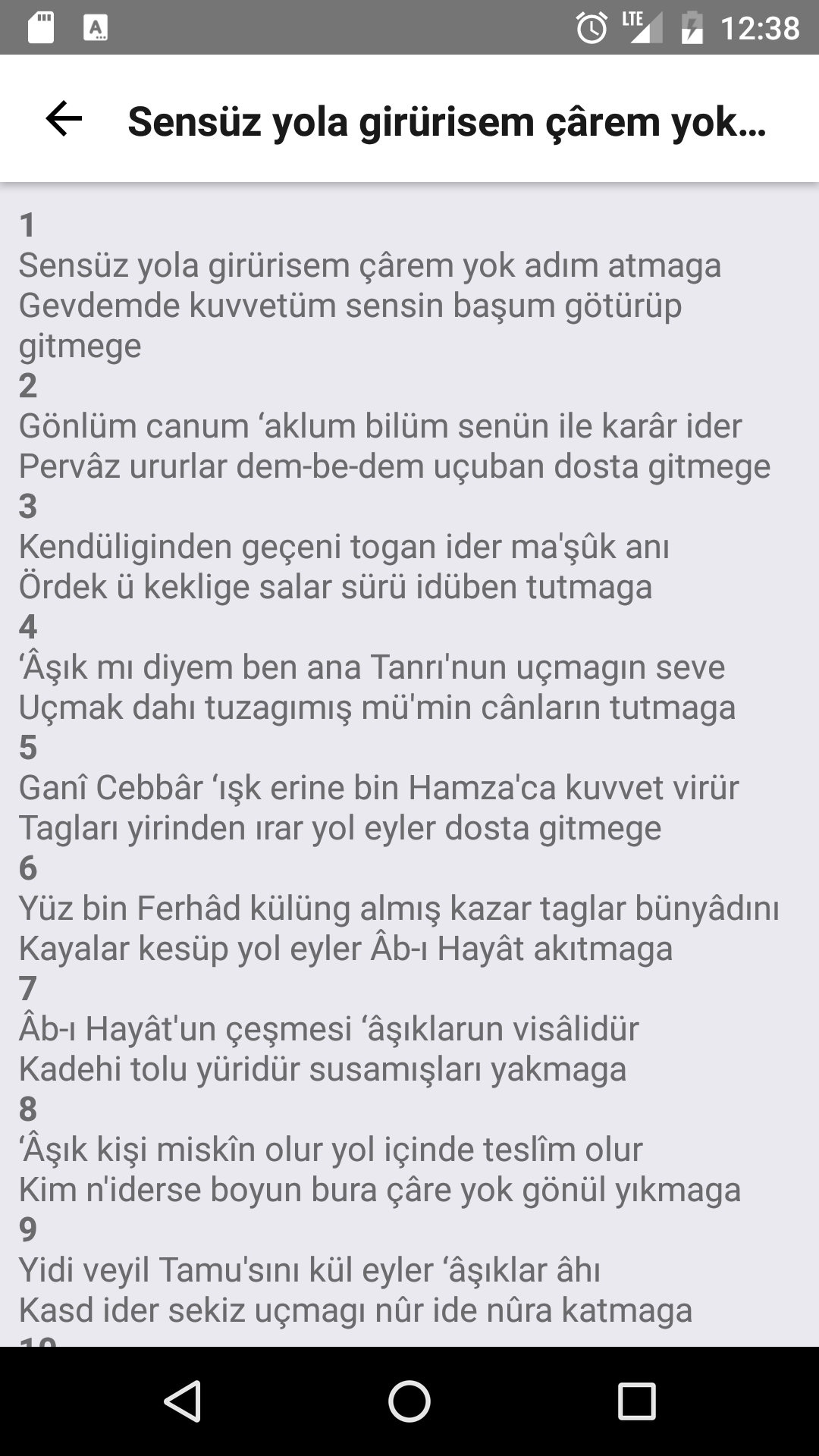Go back using the app bar arrow

coord(64,118)
